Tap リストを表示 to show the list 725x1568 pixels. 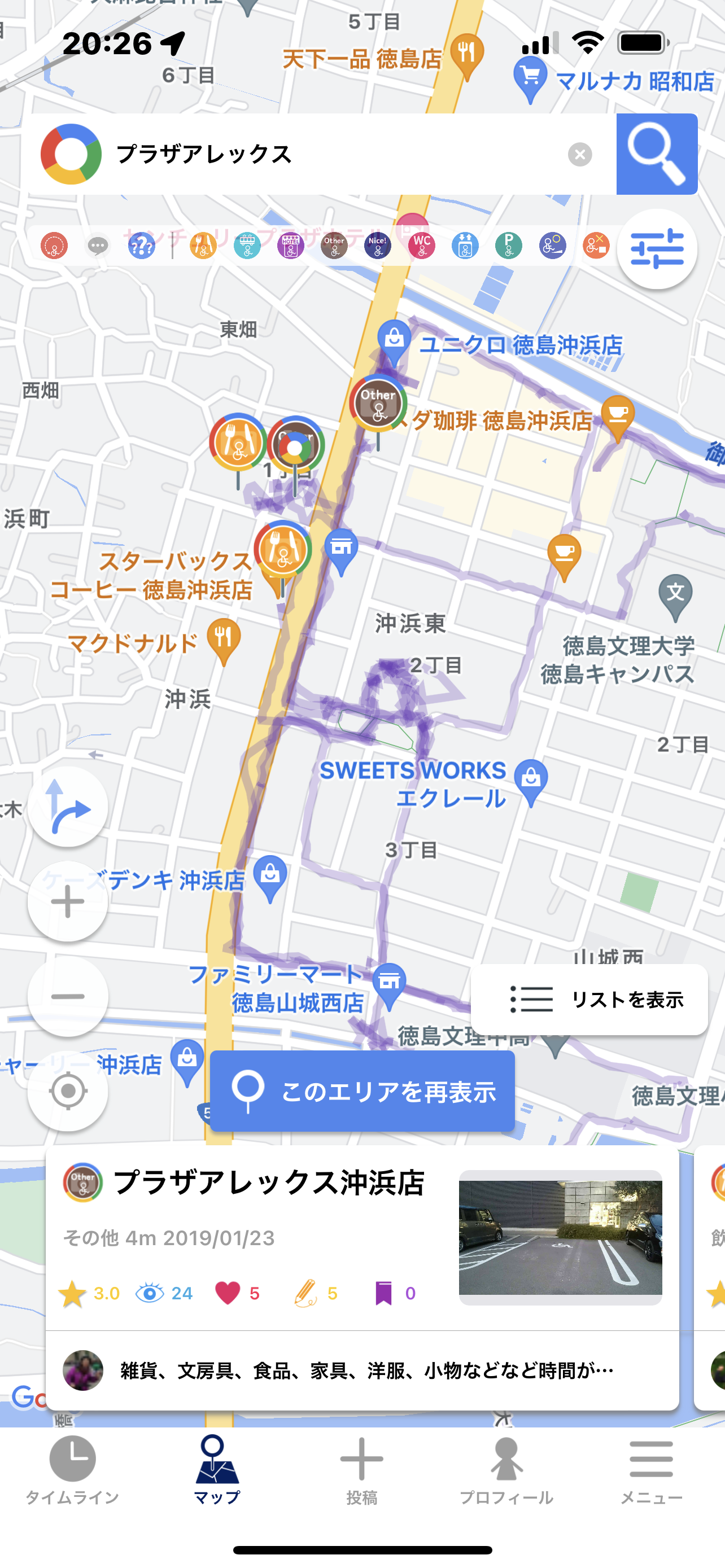(x=589, y=1000)
